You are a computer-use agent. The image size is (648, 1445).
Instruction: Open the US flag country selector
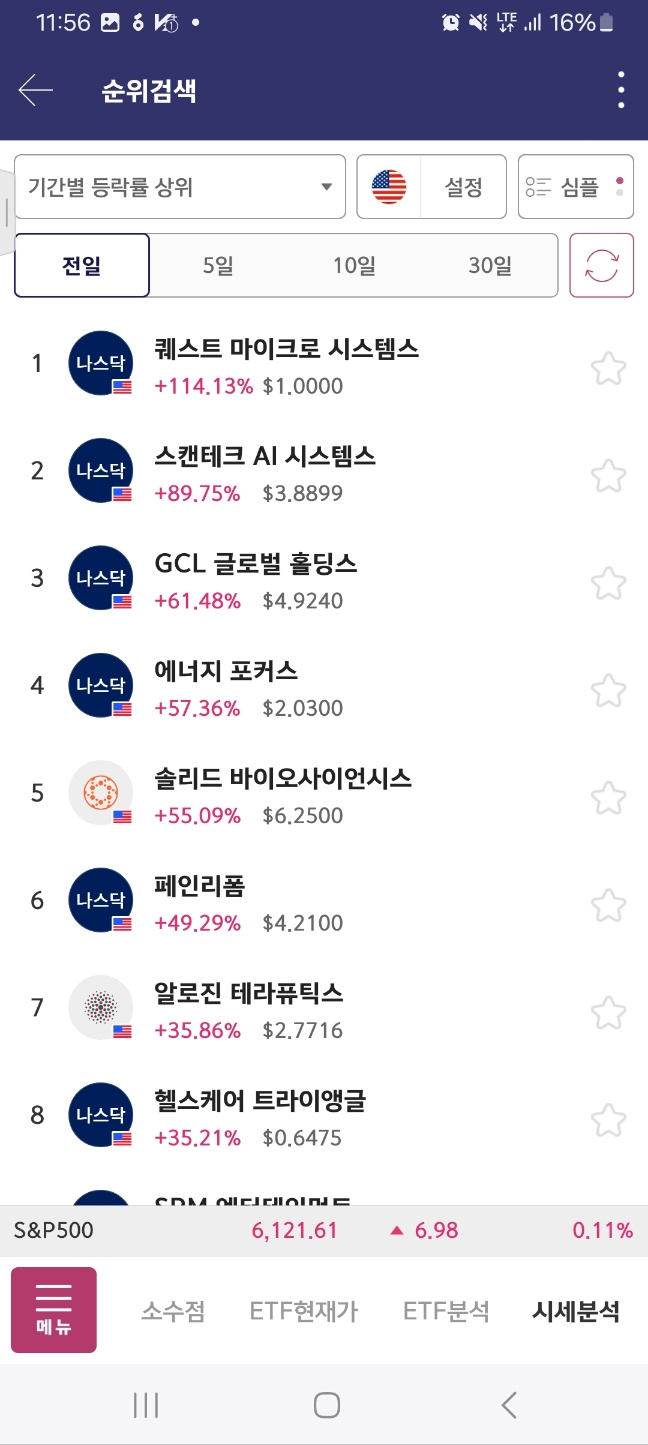389,187
